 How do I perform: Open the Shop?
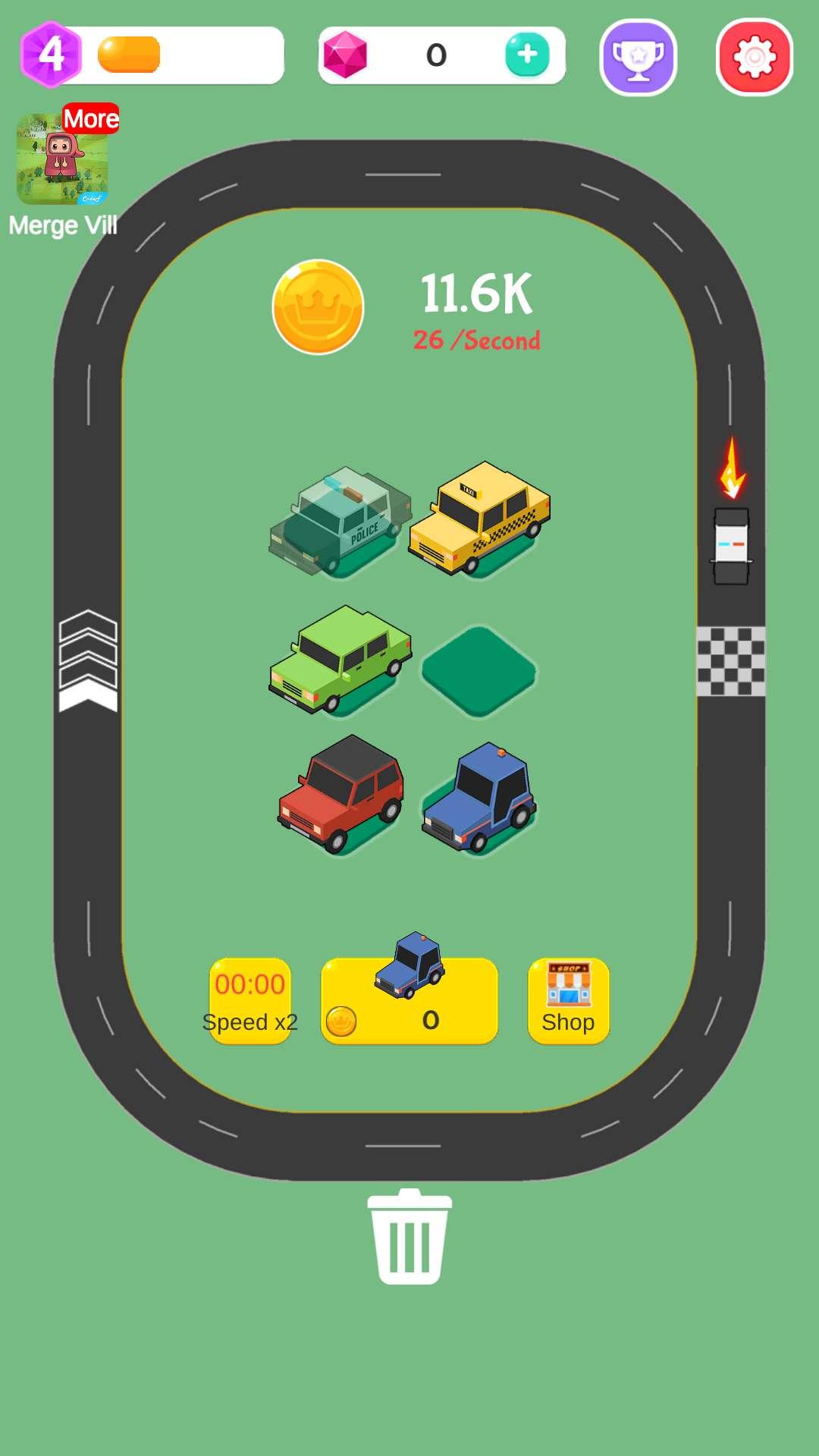[x=568, y=1001]
